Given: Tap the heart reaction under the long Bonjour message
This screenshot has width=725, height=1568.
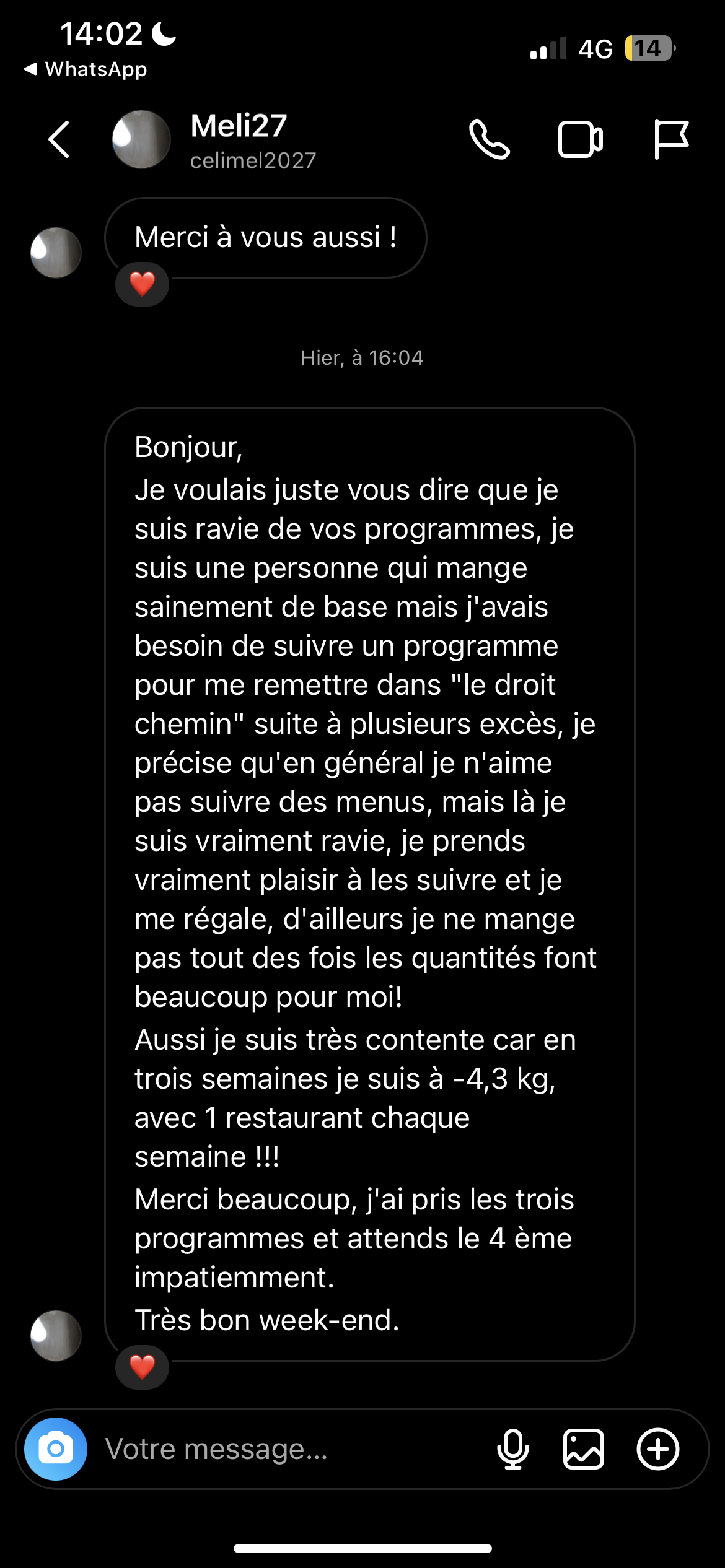Looking at the screenshot, I should click(142, 1367).
